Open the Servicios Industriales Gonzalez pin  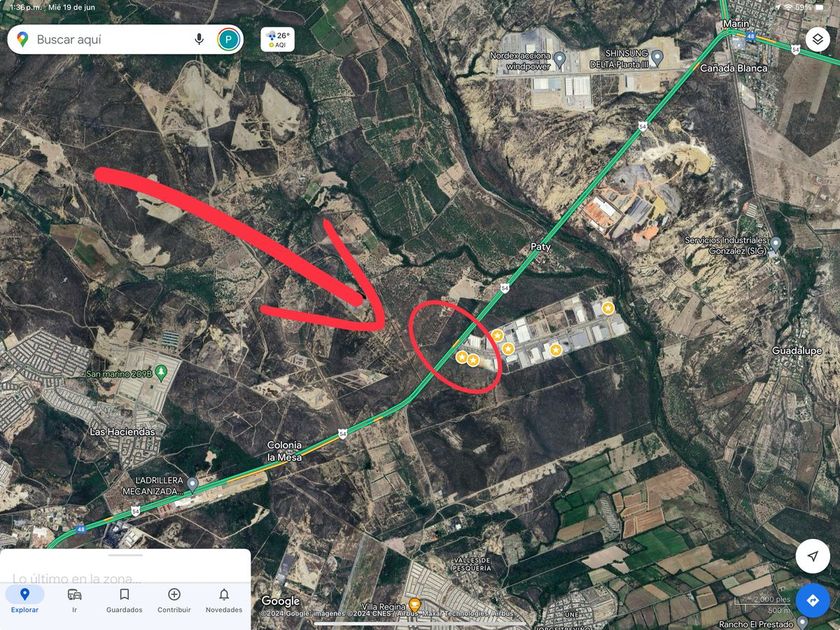775,245
